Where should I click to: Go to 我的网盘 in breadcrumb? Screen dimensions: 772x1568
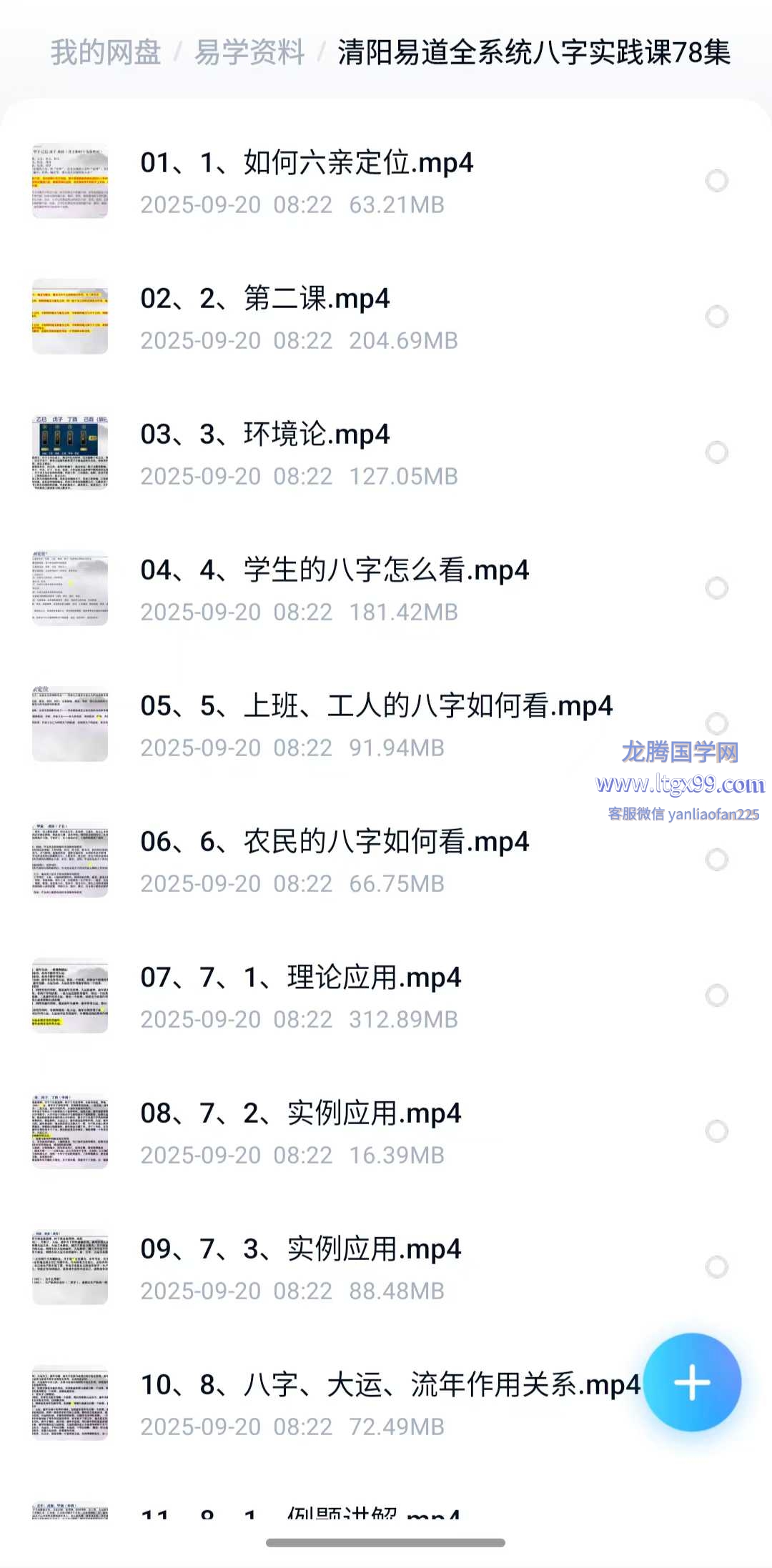click(106, 53)
